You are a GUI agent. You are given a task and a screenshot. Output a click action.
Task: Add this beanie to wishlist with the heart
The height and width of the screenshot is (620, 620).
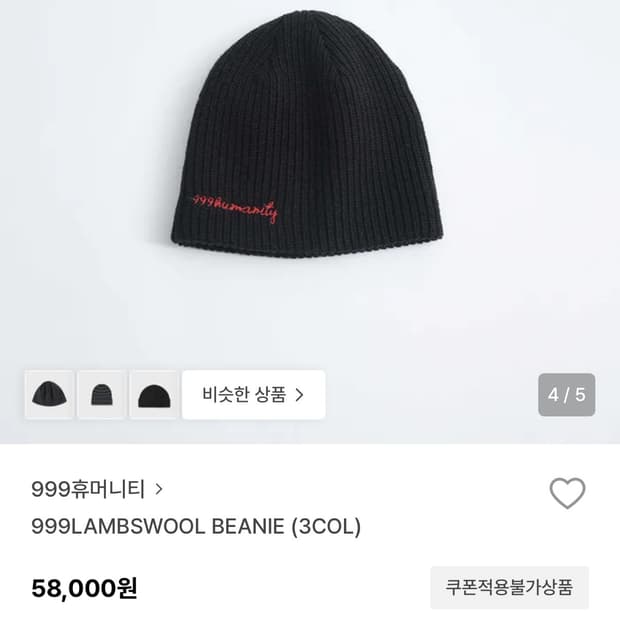567,493
